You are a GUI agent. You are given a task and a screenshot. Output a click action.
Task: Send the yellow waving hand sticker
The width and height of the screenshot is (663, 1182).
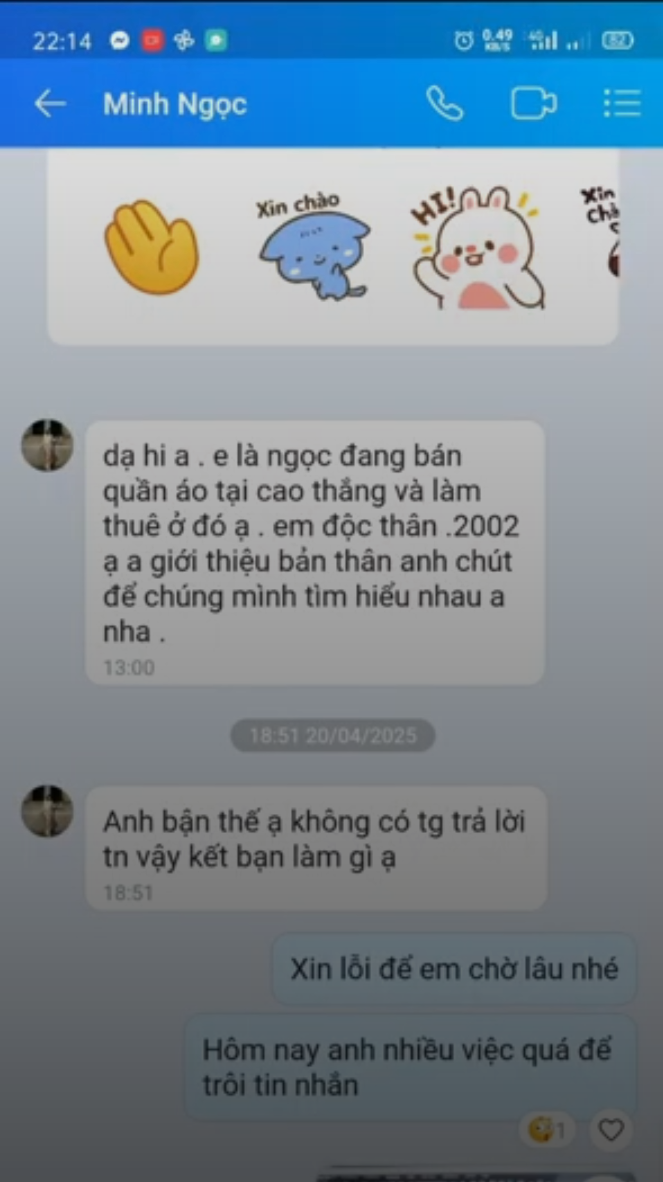pos(152,247)
